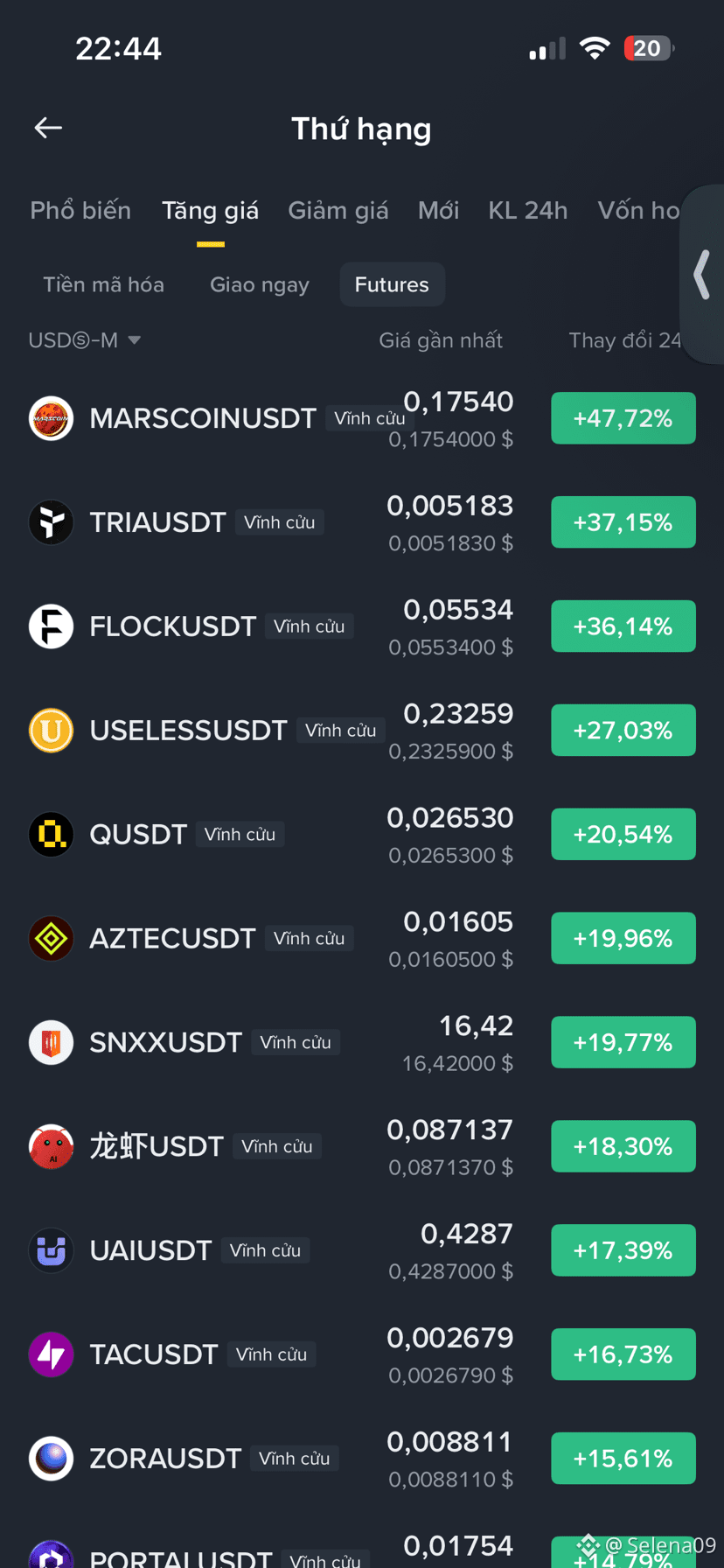The width and height of the screenshot is (724, 1568).
Task: Switch to the Giao ngay filter
Action: click(260, 284)
